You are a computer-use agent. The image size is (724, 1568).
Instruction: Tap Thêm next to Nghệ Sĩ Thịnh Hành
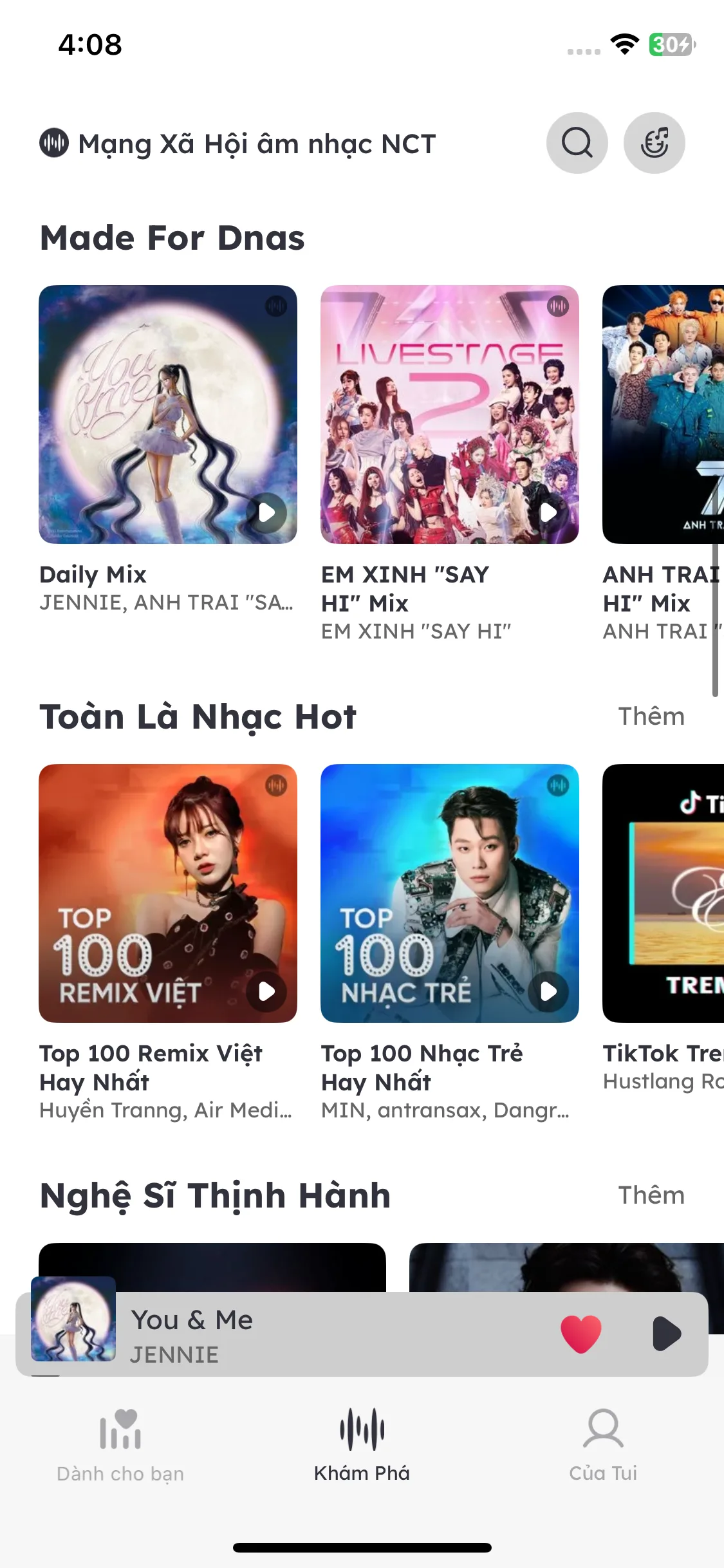coord(651,1195)
